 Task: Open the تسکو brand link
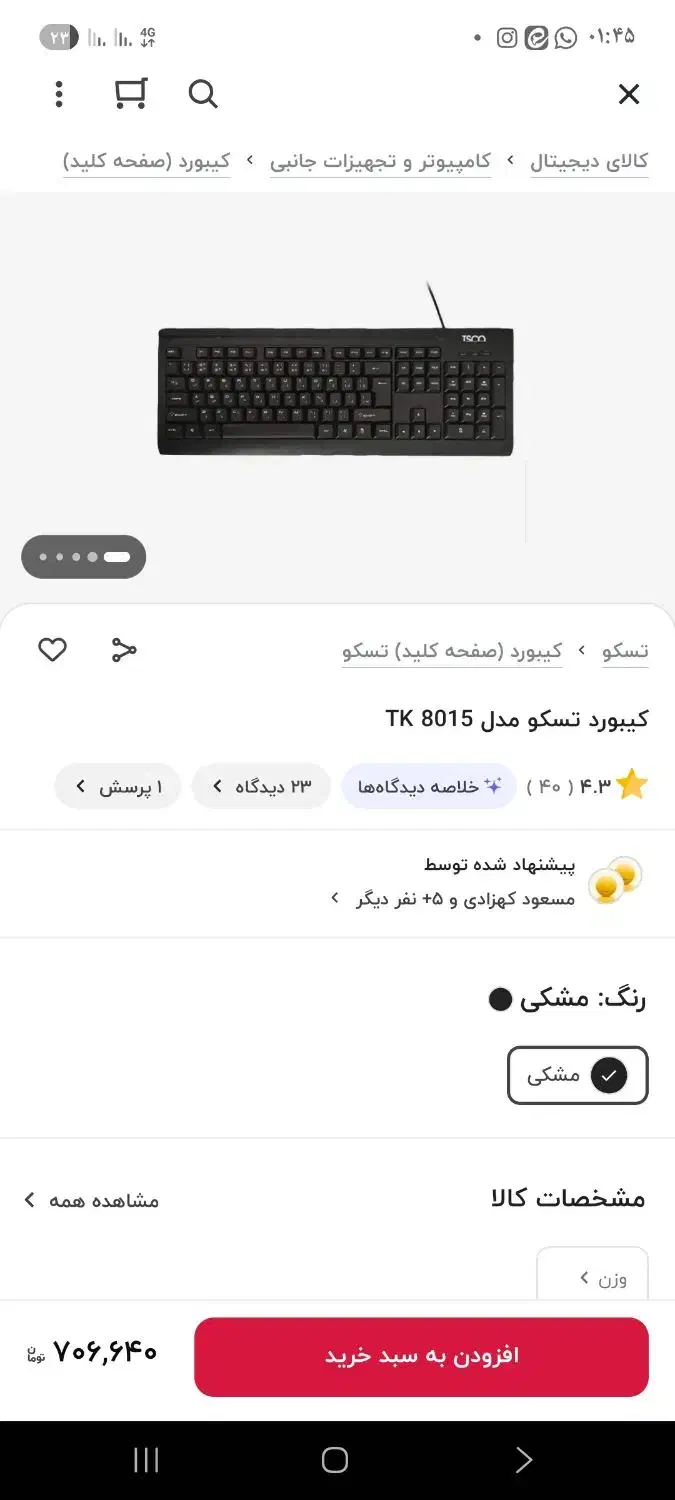[625, 652]
